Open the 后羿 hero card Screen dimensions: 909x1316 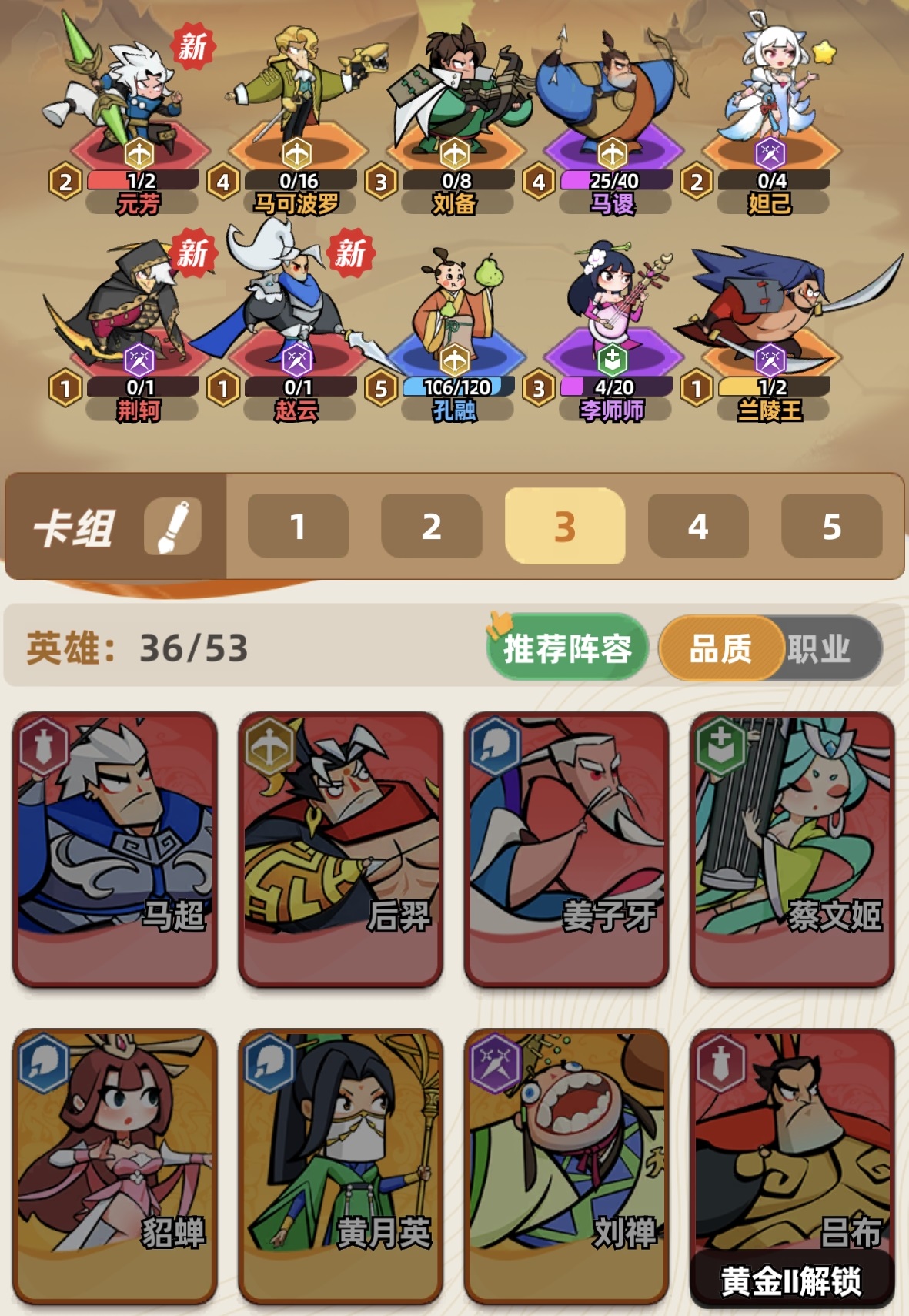tap(340, 847)
